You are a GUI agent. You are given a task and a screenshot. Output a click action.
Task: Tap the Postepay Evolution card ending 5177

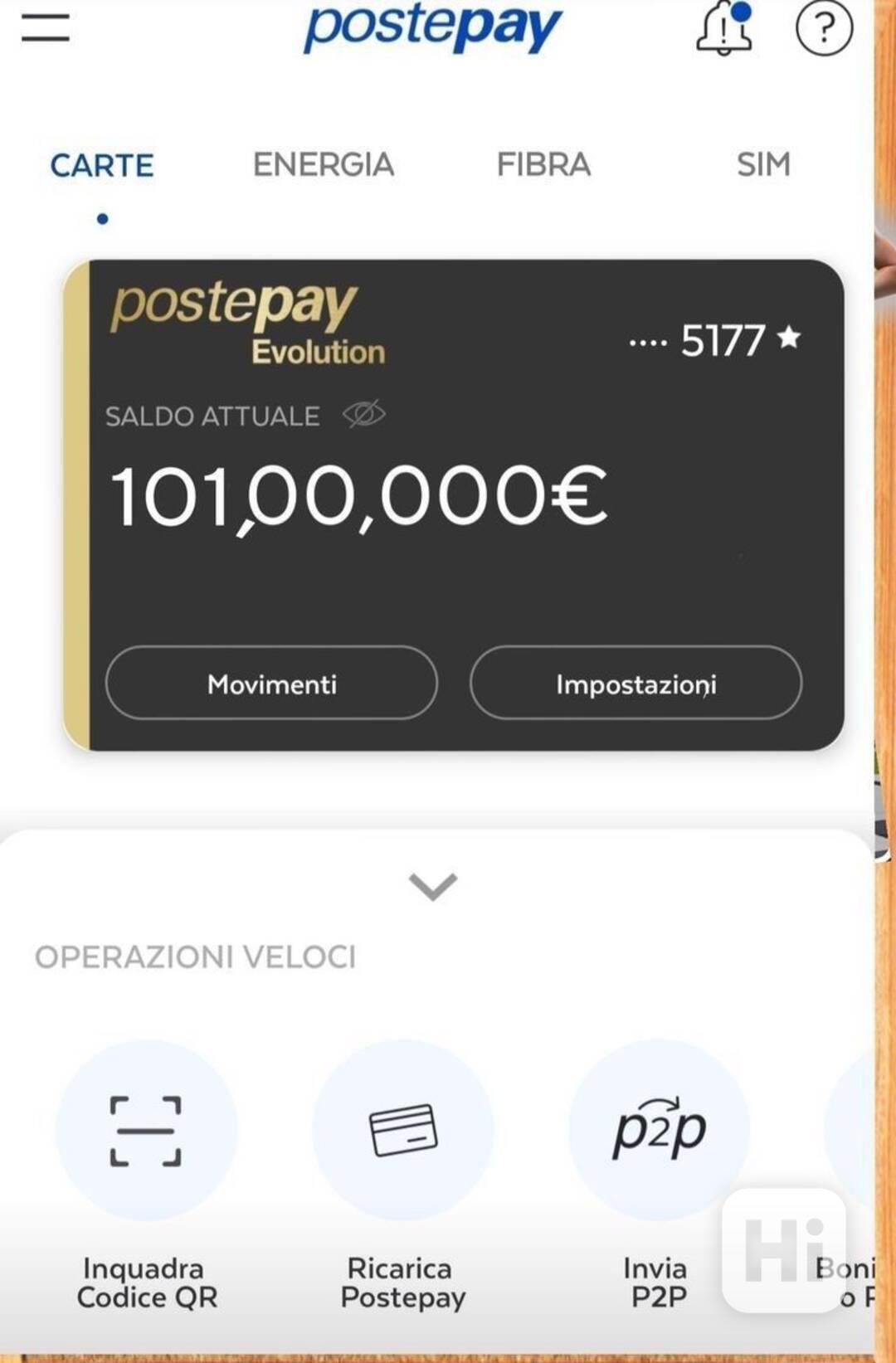498,564
